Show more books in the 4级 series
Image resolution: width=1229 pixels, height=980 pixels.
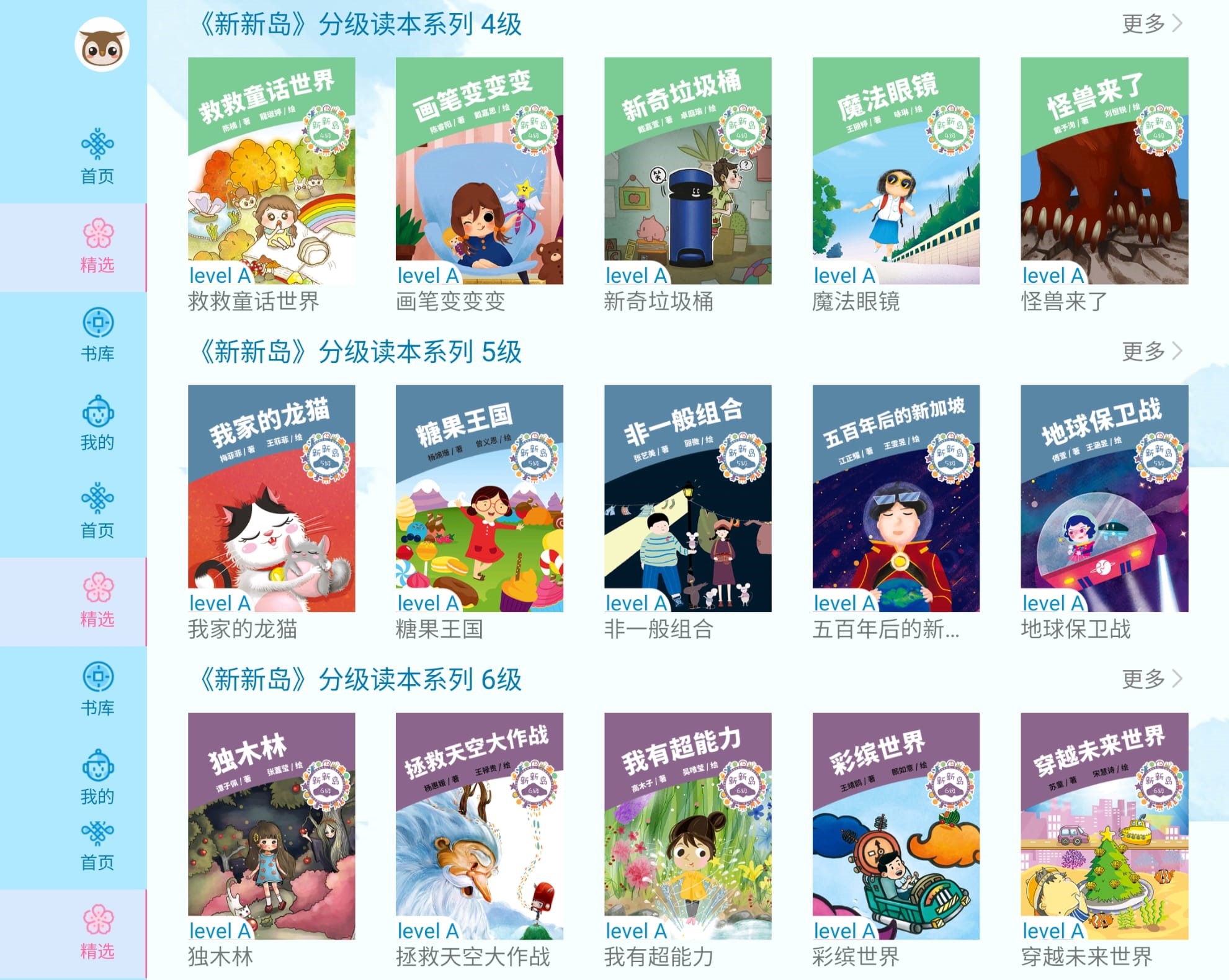(x=1151, y=24)
